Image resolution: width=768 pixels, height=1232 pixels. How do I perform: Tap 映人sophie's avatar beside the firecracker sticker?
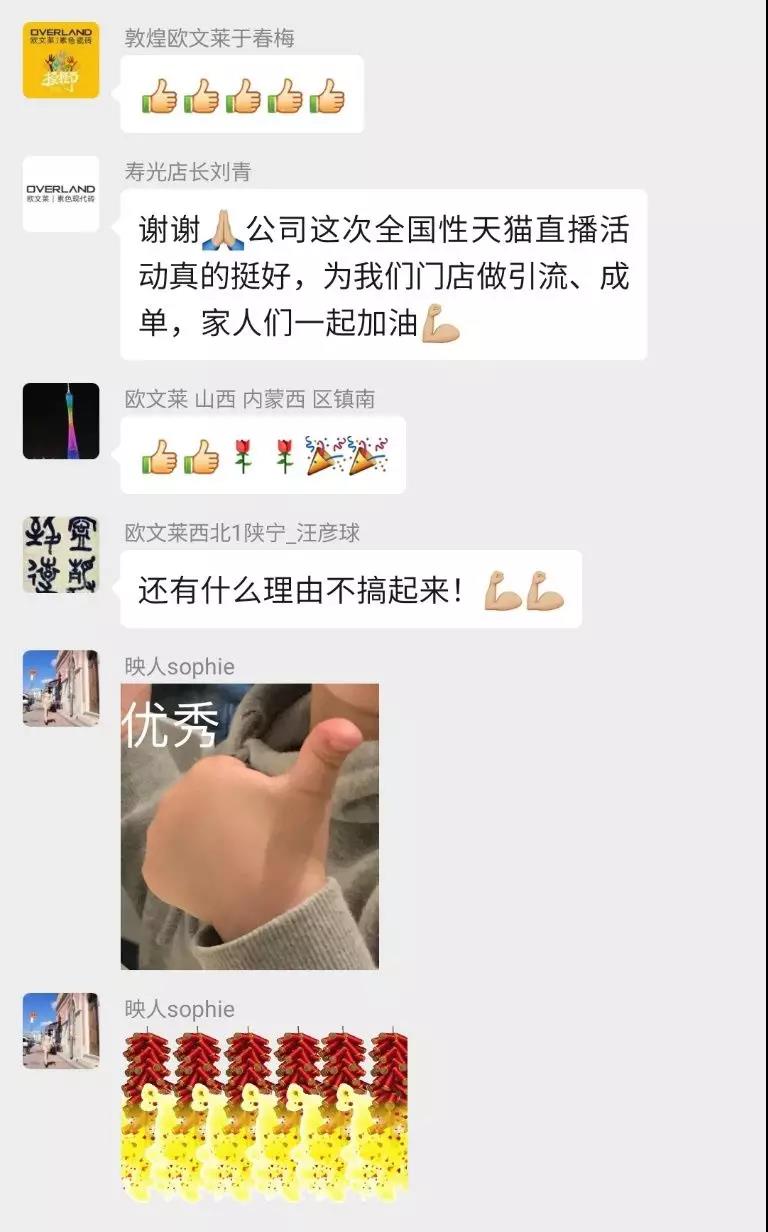(x=61, y=1031)
